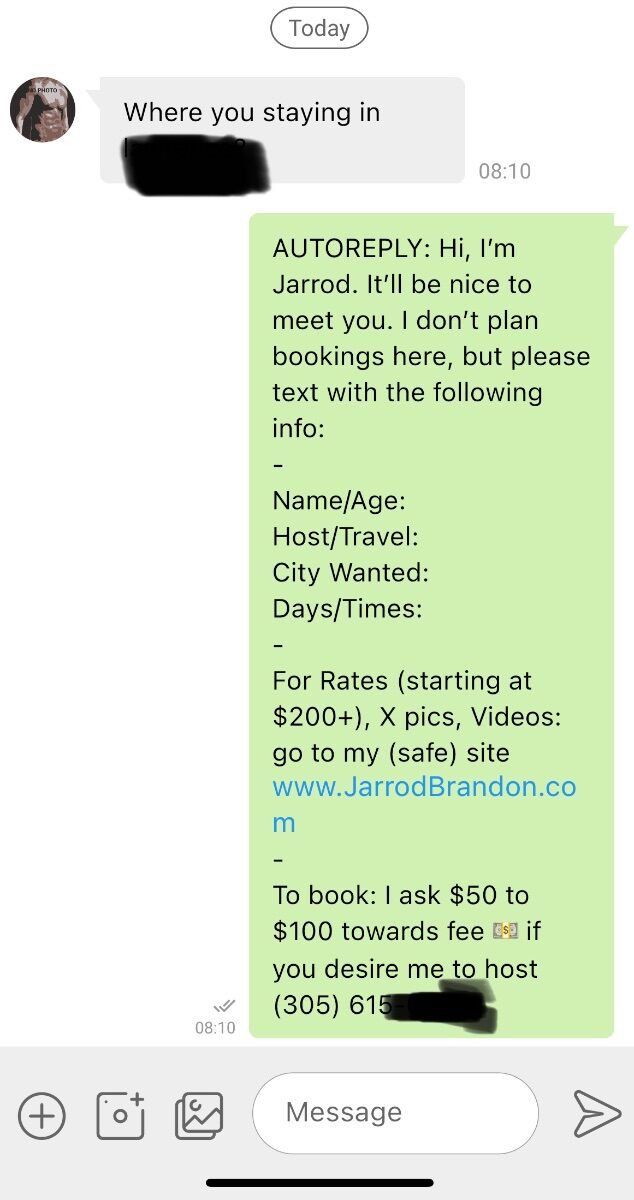This screenshot has height=1200, width=634.
Task: Focus the Message text field
Action: (x=395, y=1113)
